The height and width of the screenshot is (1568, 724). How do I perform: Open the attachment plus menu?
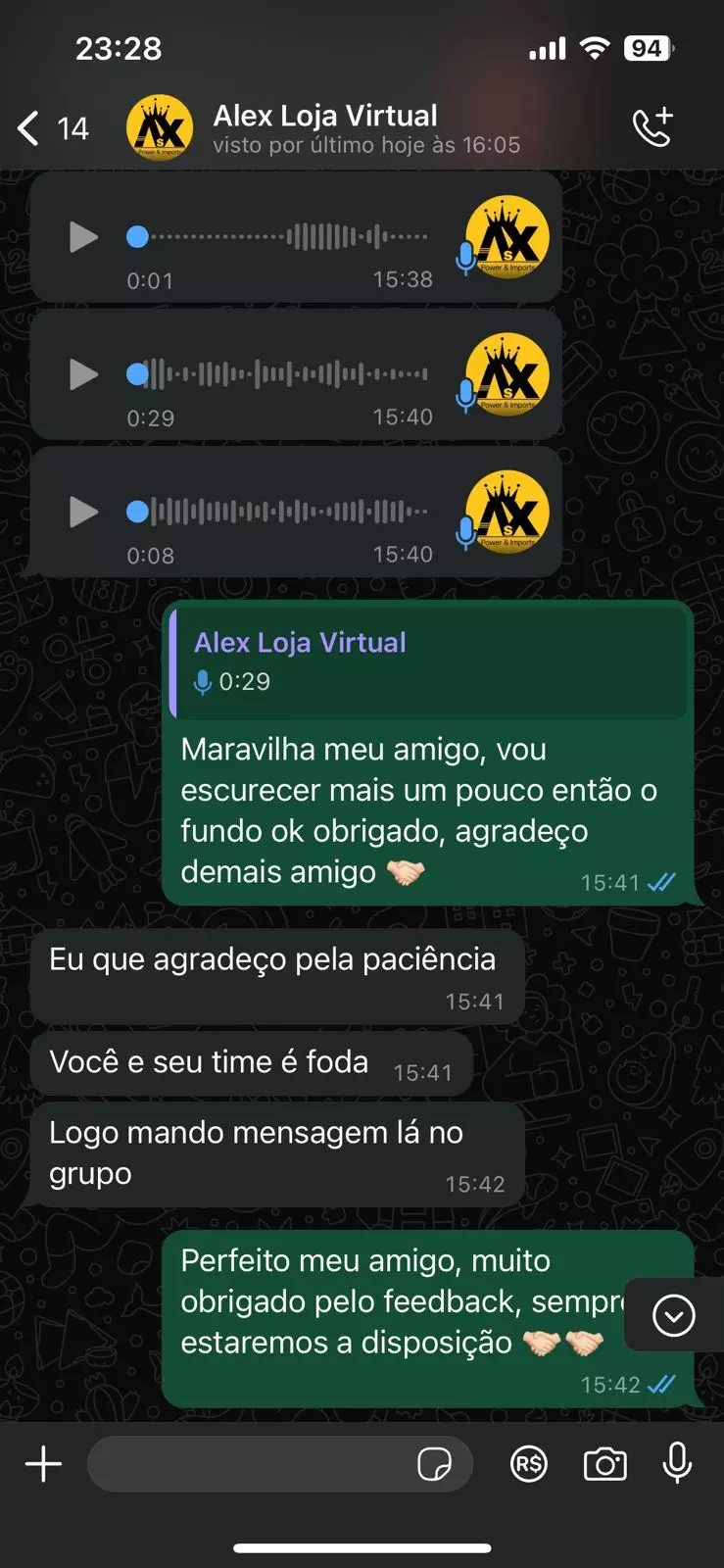[x=43, y=1464]
